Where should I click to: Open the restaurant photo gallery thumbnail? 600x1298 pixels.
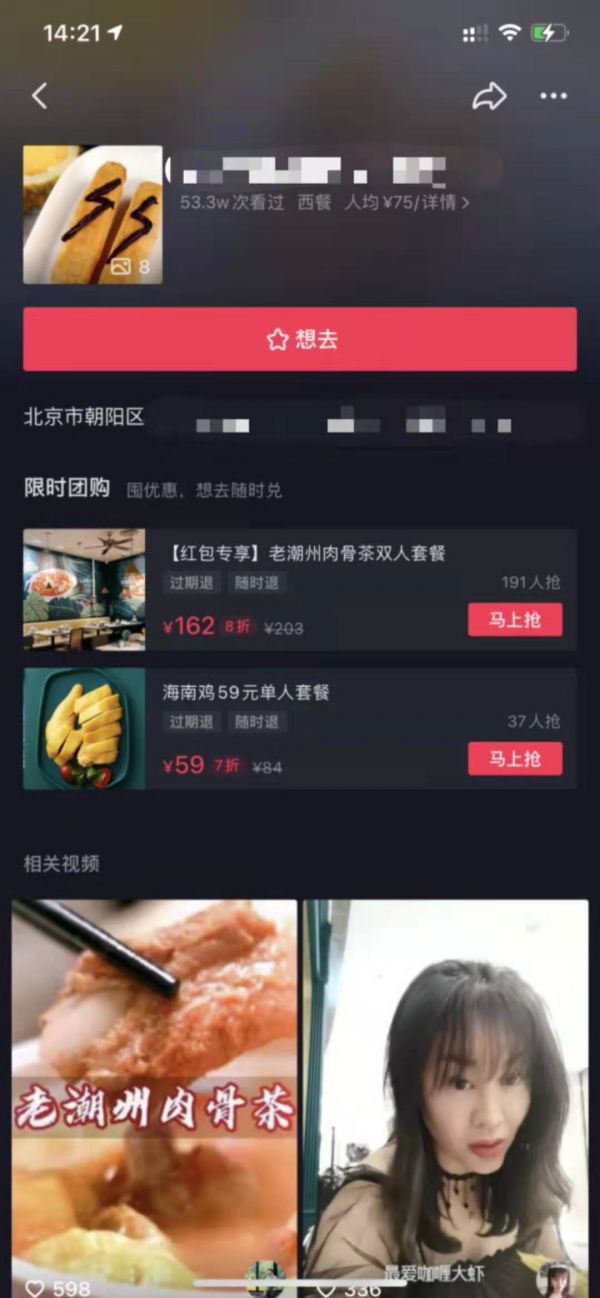coord(92,214)
